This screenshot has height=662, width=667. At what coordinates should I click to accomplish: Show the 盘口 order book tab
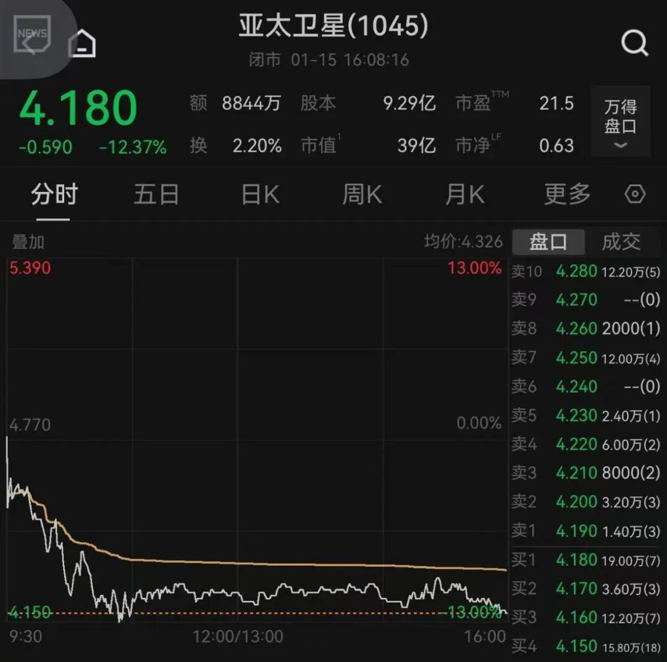pyautogui.click(x=548, y=241)
